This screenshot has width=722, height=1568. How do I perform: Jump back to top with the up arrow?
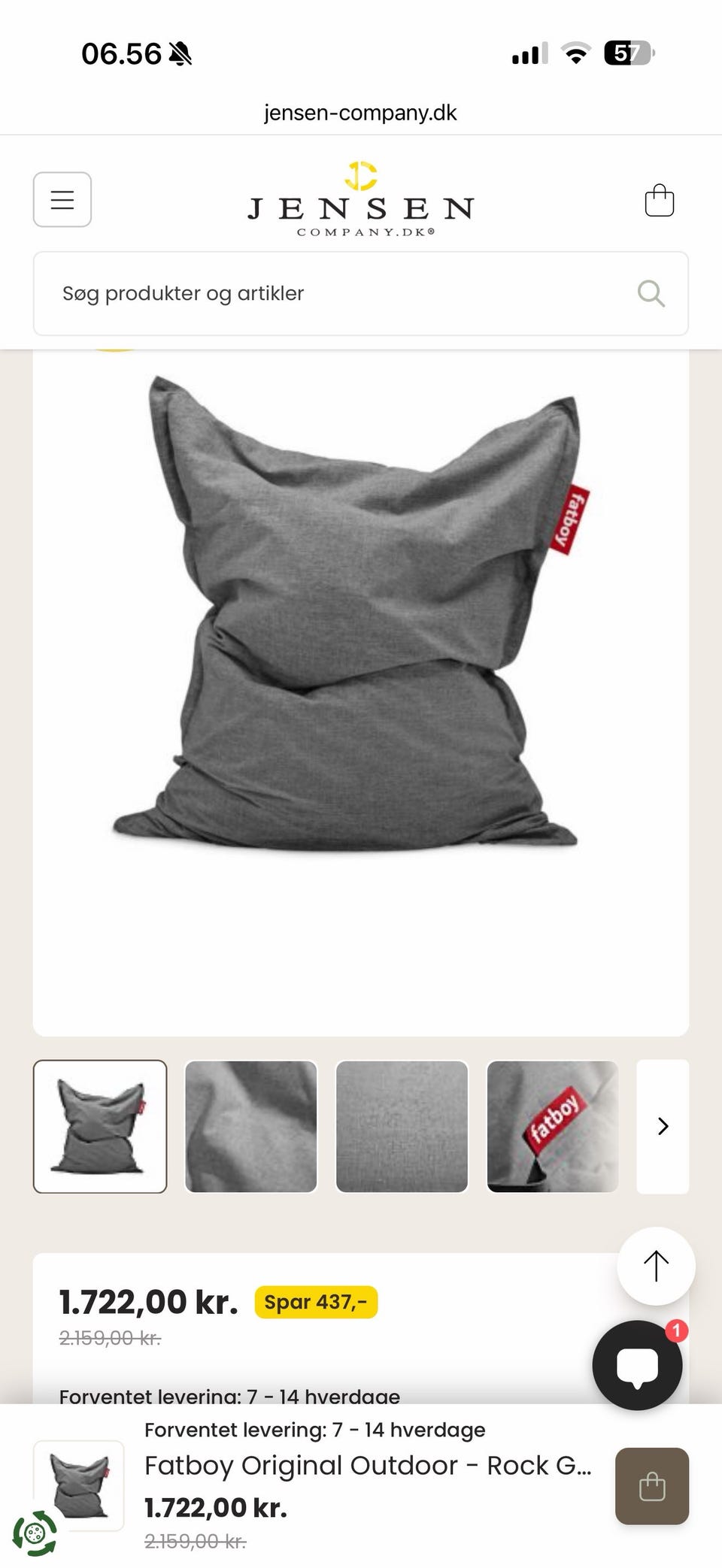click(x=656, y=1266)
